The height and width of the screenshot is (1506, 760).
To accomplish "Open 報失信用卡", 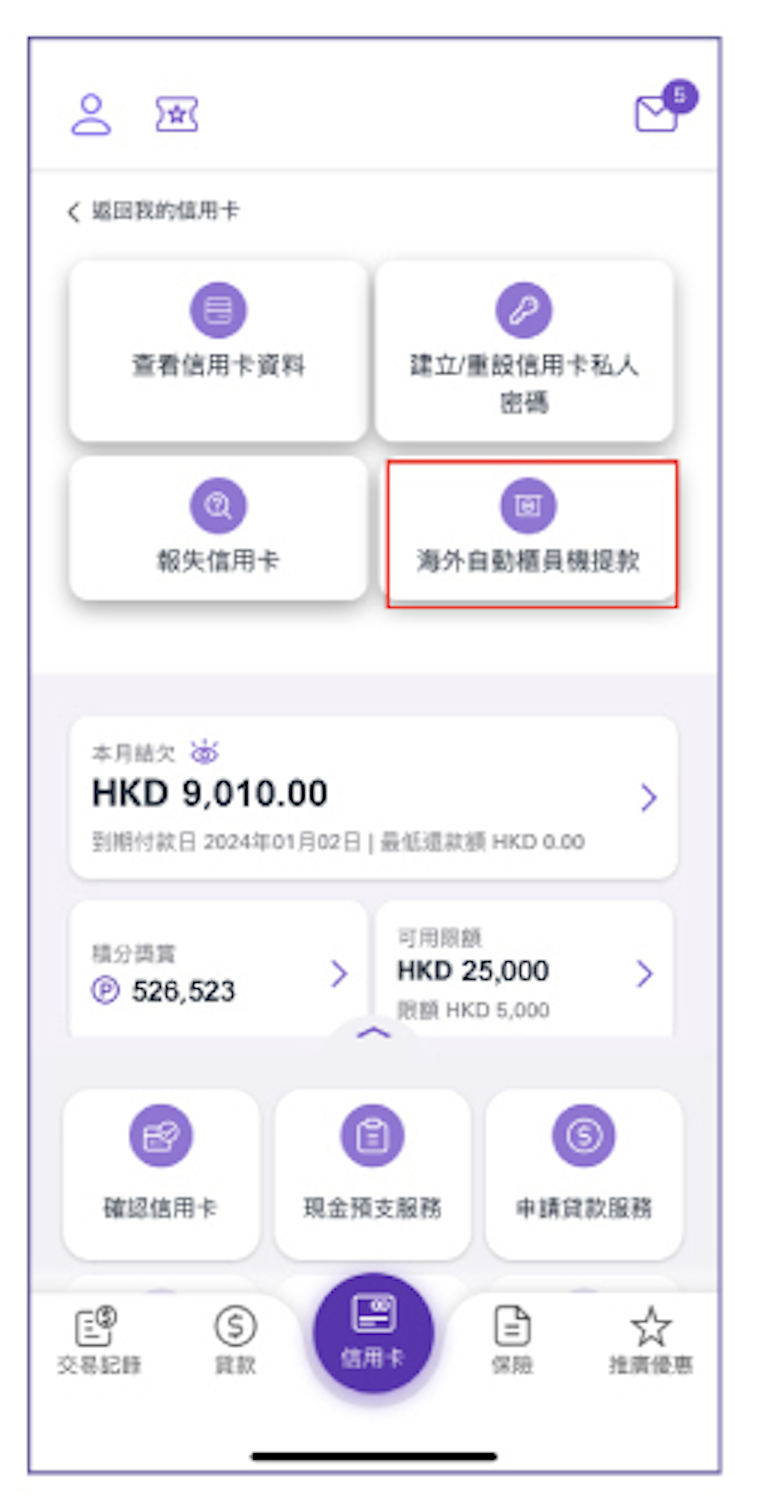I will [x=218, y=528].
